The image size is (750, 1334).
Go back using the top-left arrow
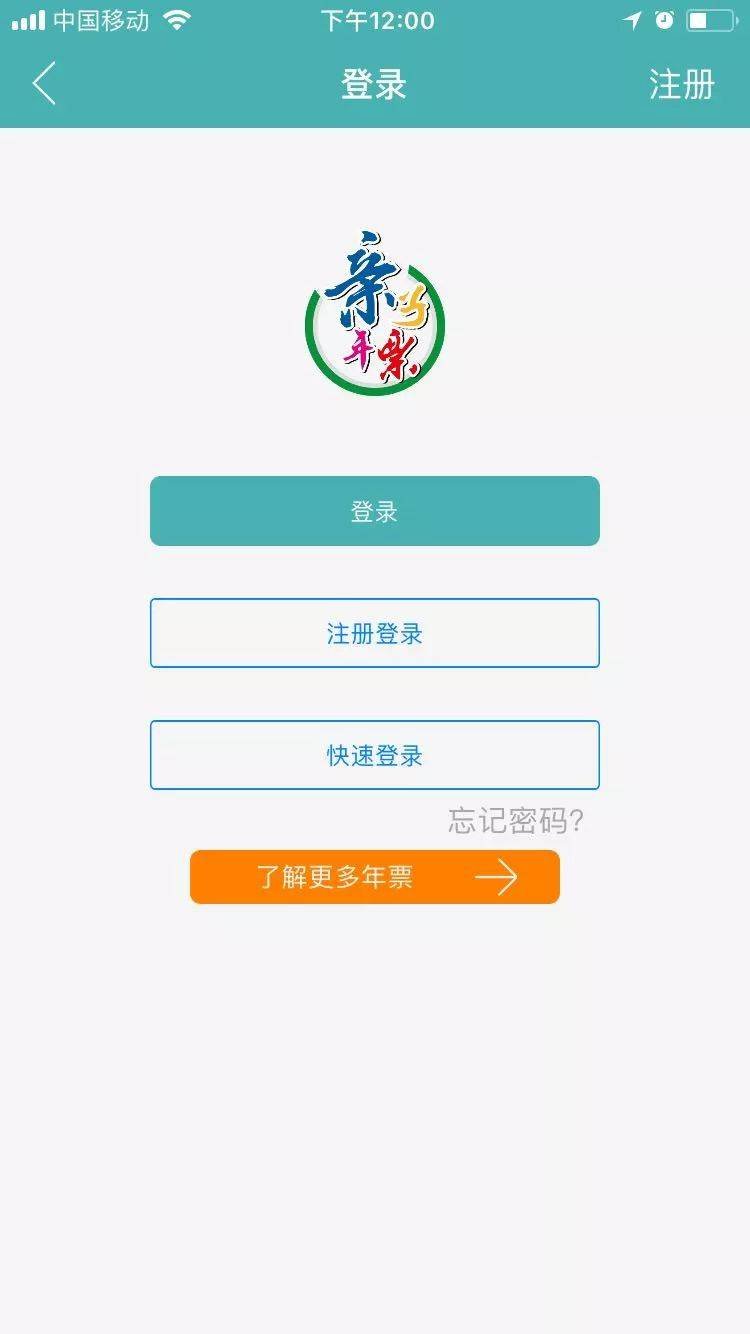tap(44, 84)
